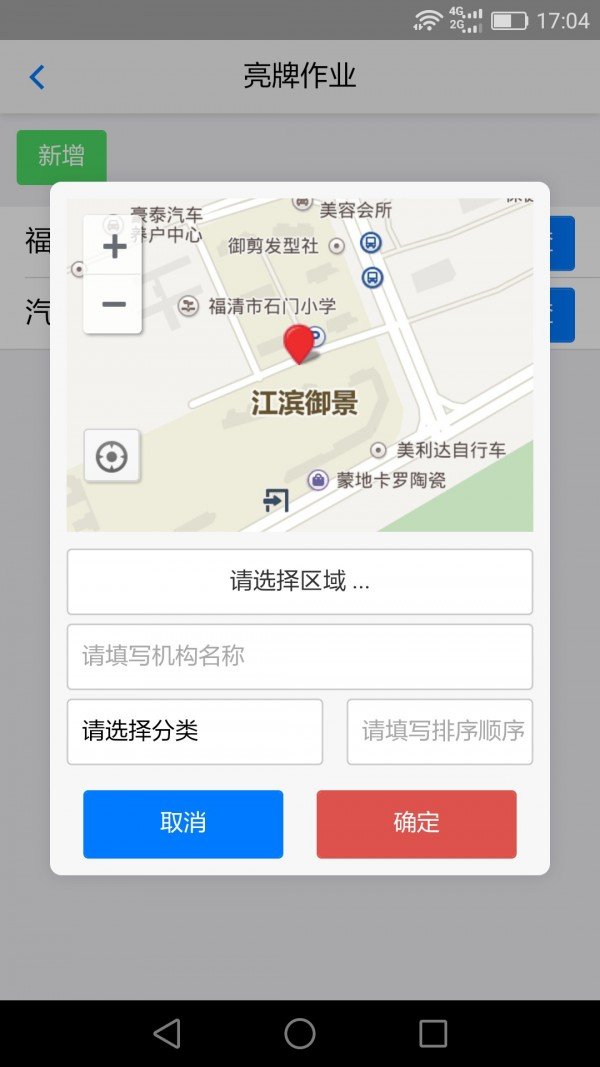Open recent apps from the navigation bar
This screenshot has width=600, height=1067.
pyautogui.click(x=433, y=1033)
